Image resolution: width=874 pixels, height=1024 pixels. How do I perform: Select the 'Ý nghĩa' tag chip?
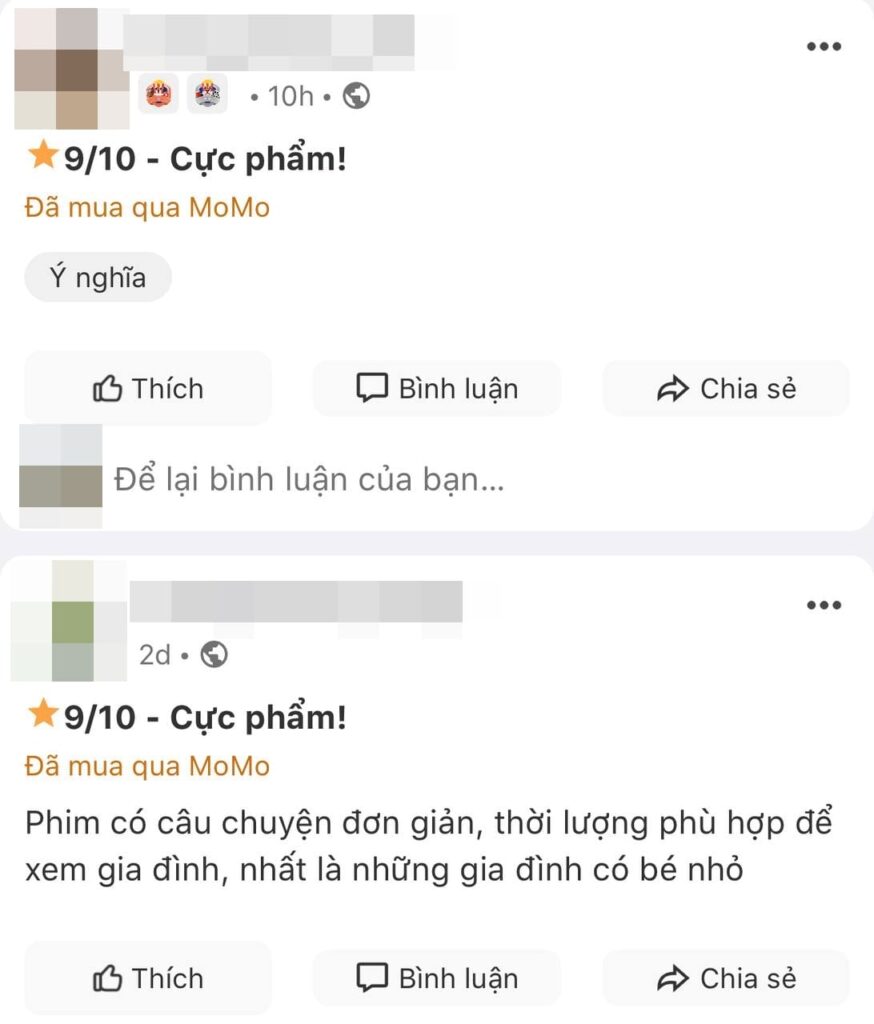point(98,277)
